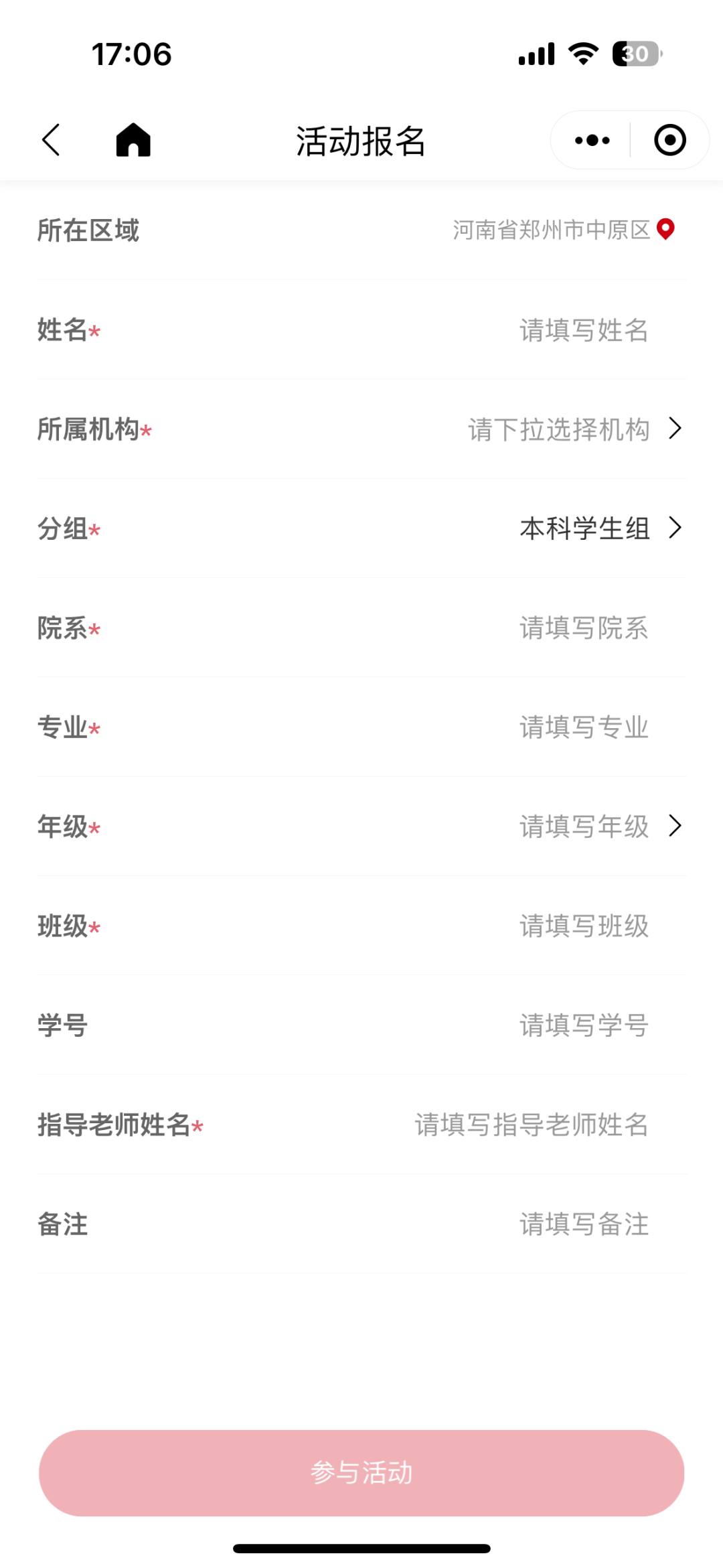Open the 年级 picker
The height and width of the screenshot is (1568, 723).
[x=598, y=827]
